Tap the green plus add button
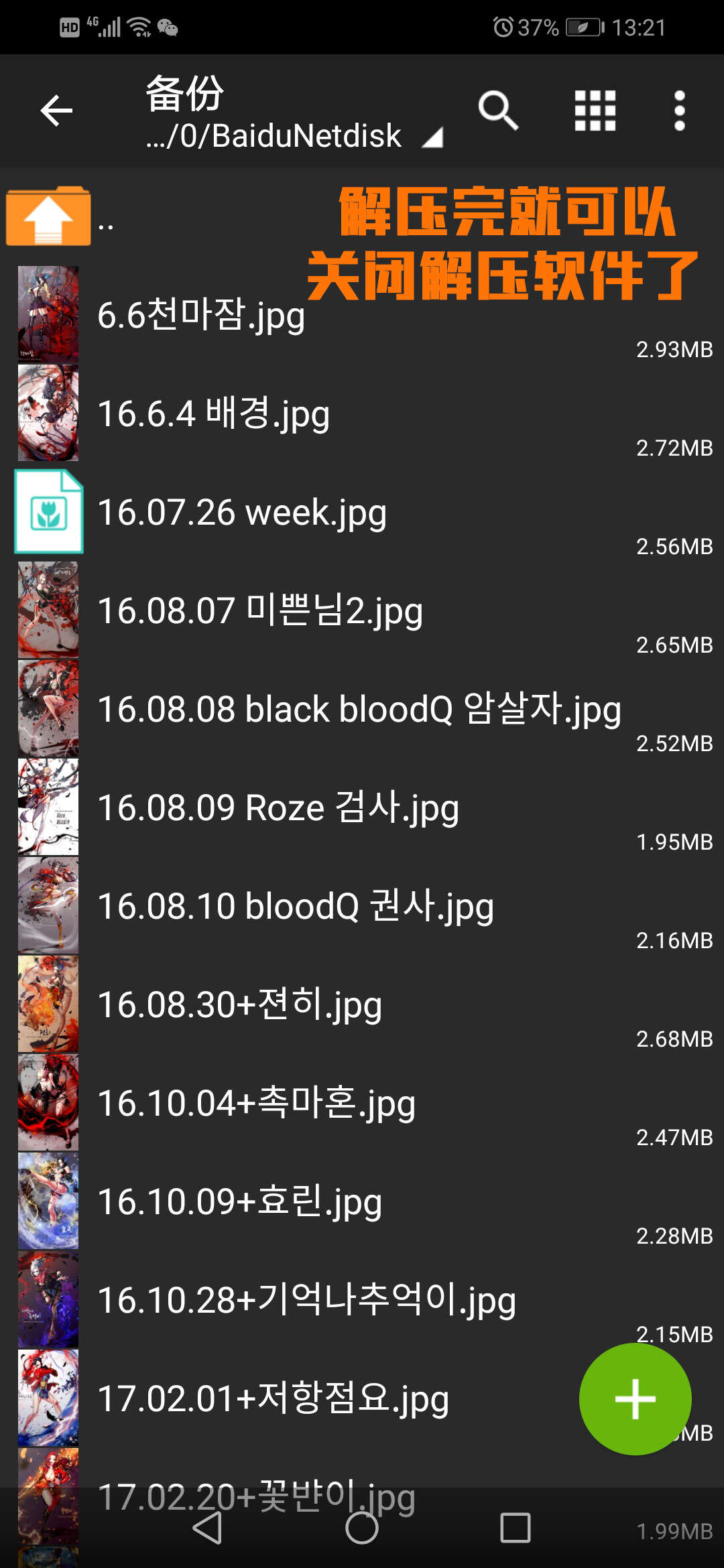This screenshot has width=724, height=1568. (x=635, y=1398)
